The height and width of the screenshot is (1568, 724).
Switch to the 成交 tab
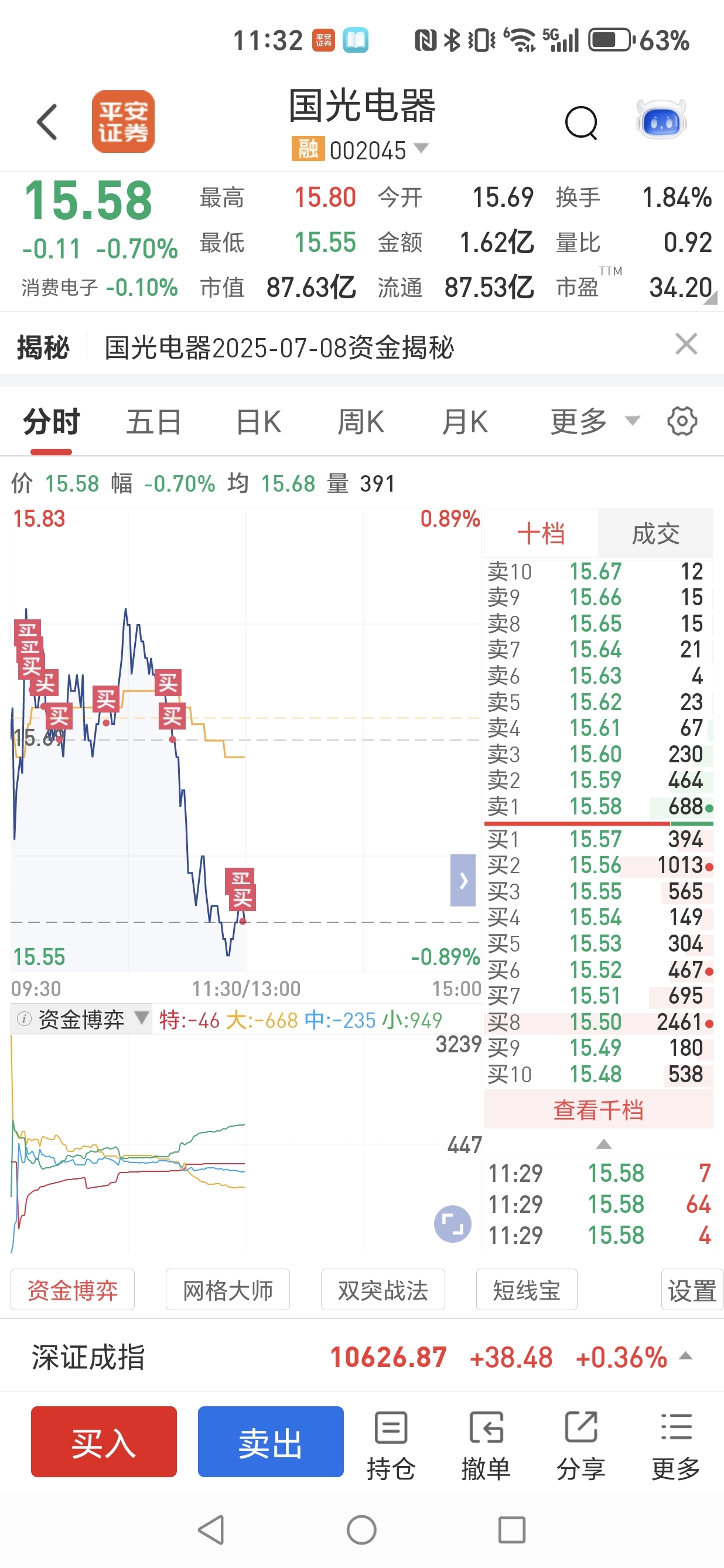[x=655, y=534]
